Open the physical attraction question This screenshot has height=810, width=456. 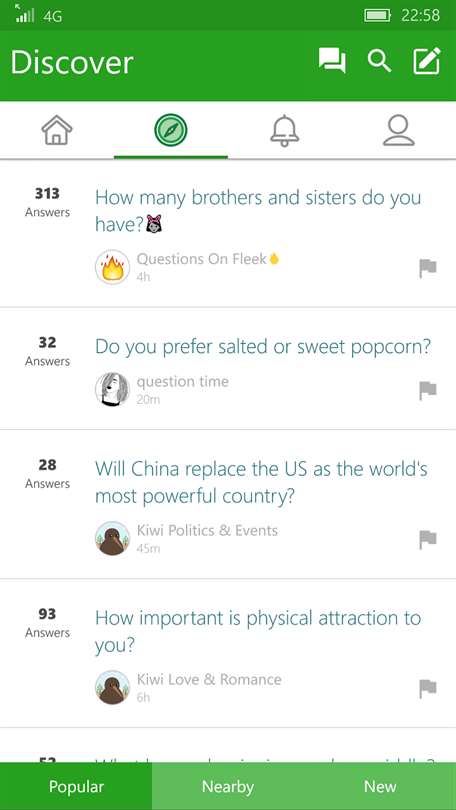coord(258,631)
